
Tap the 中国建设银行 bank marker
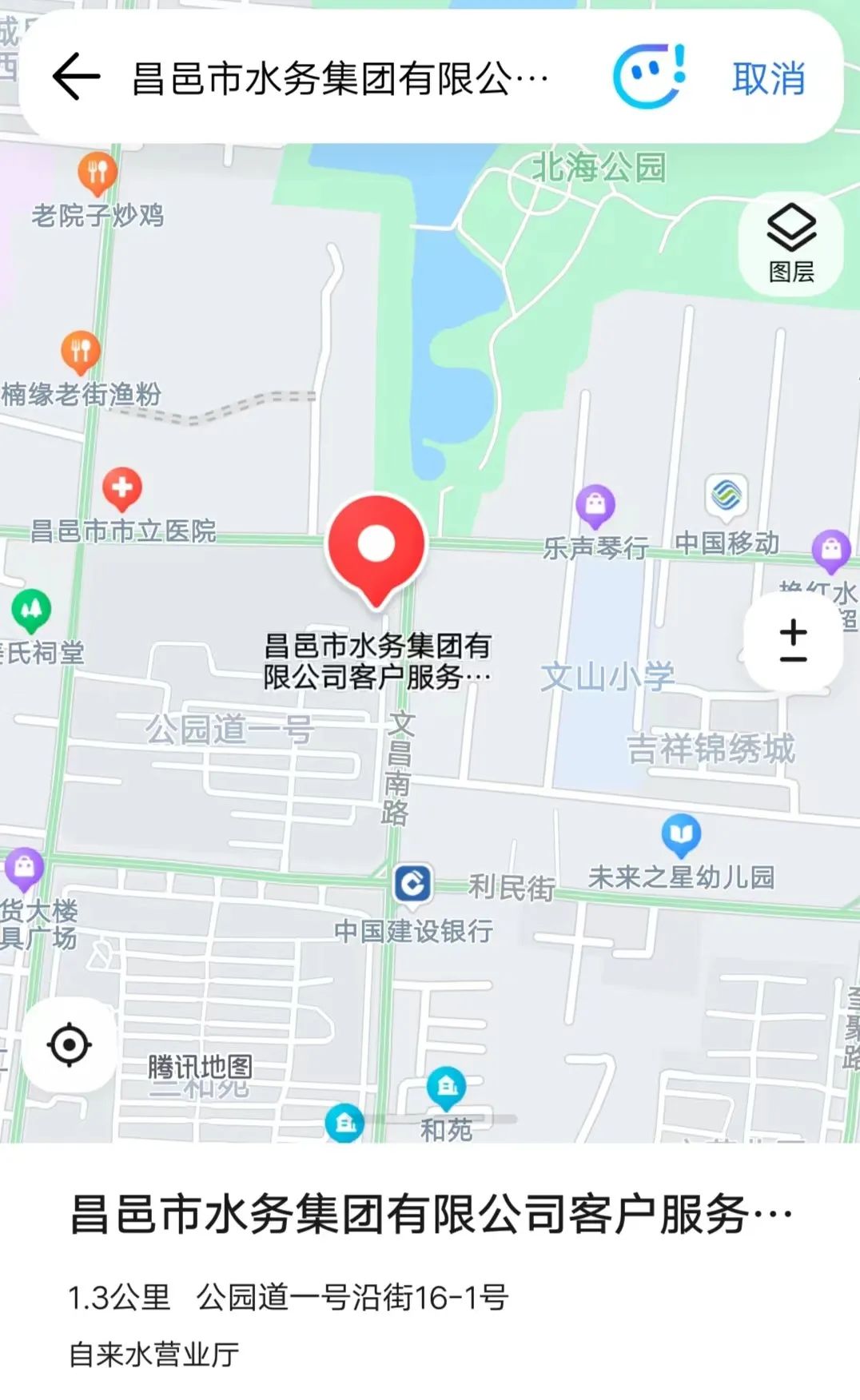point(413,885)
